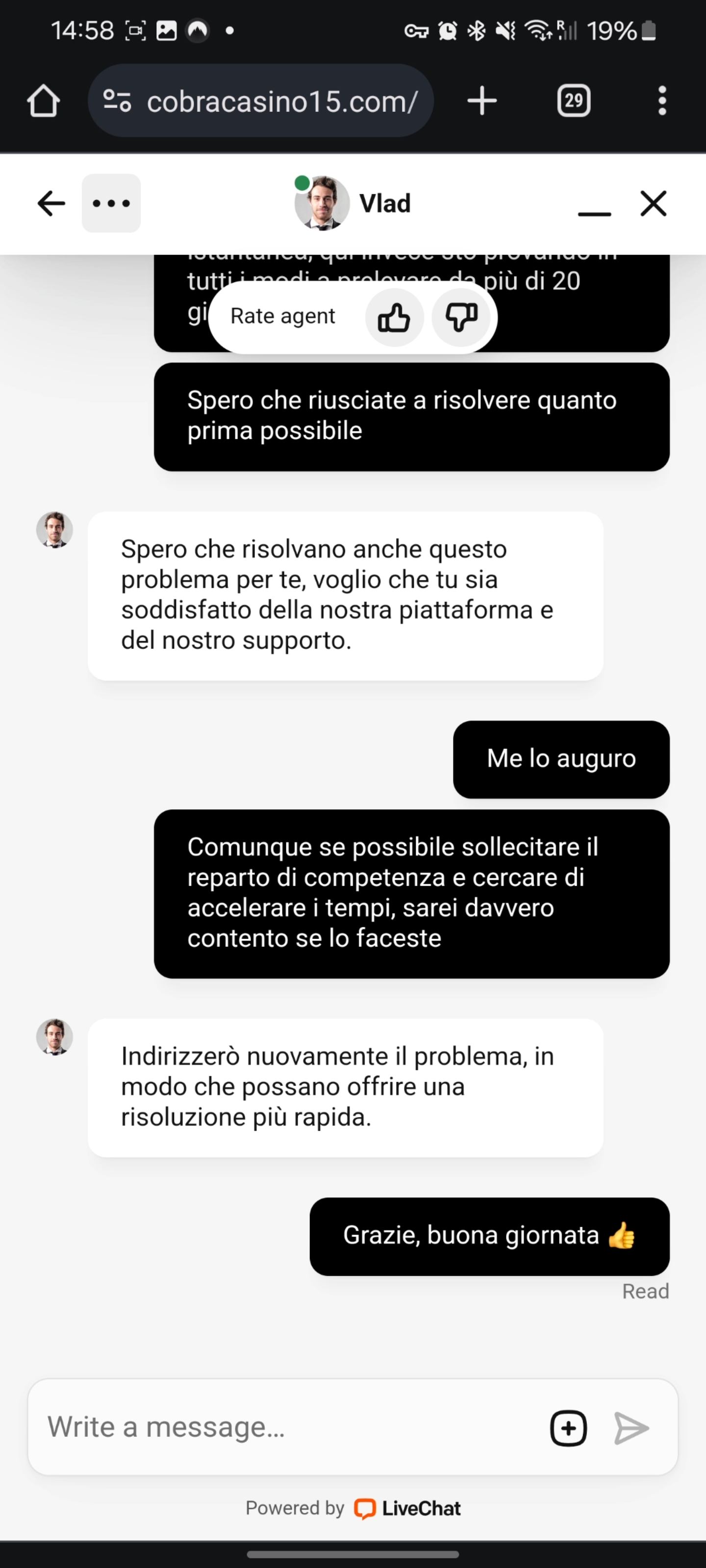706x1568 pixels.
Task: Focus the Write a message field
Action: [286, 1427]
